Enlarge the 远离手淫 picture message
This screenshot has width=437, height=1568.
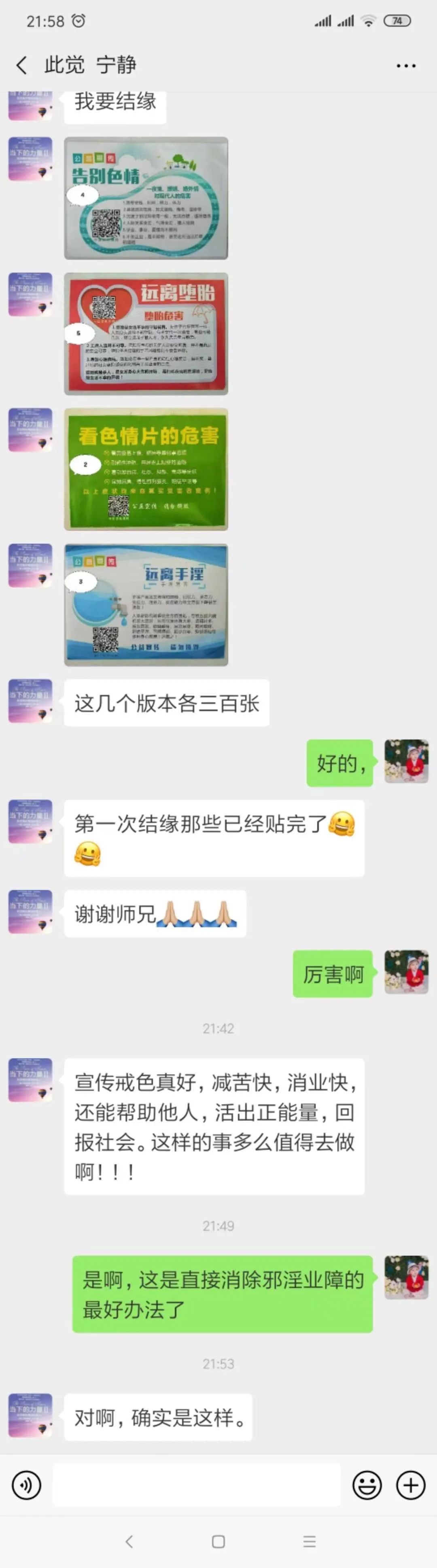[146, 604]
